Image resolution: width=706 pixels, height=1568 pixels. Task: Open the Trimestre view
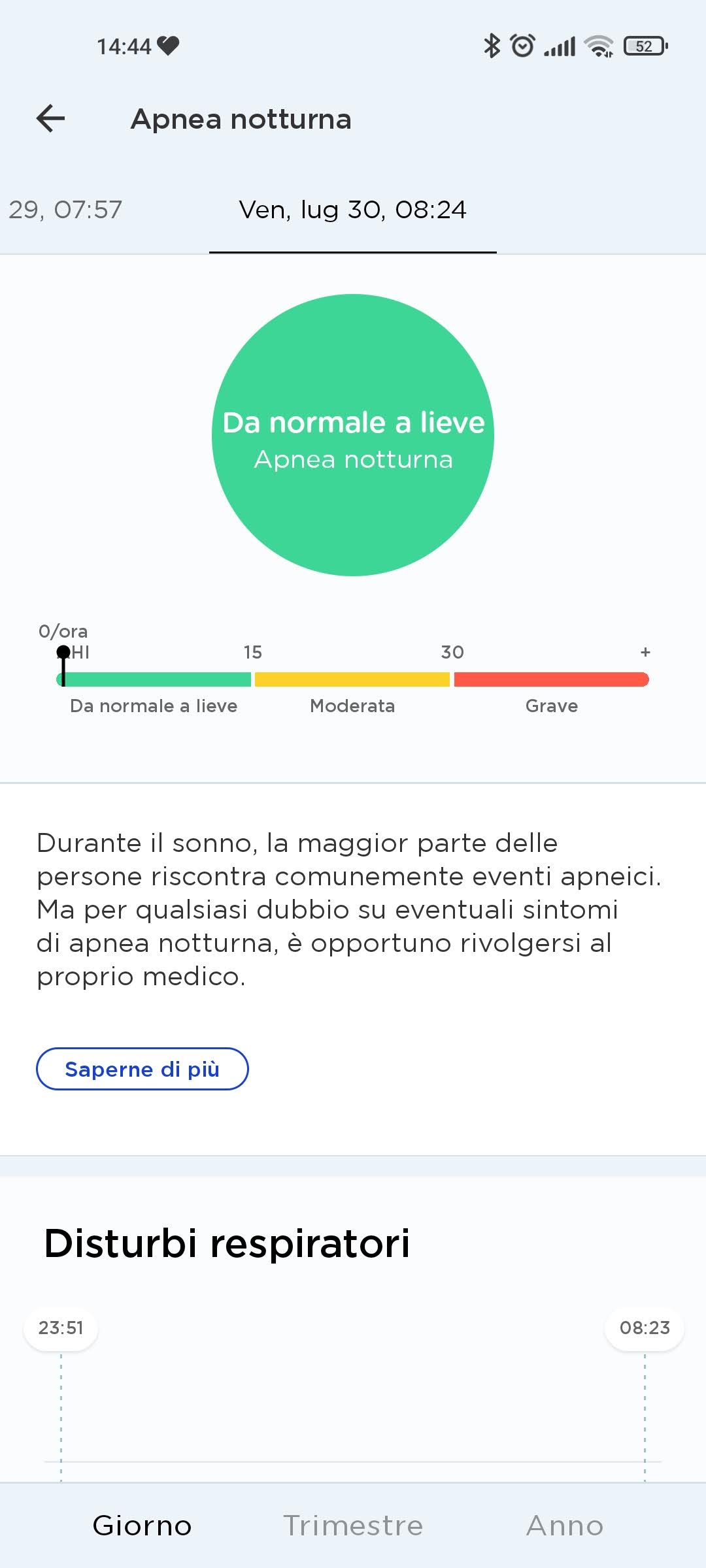[x=353, y=1525]
